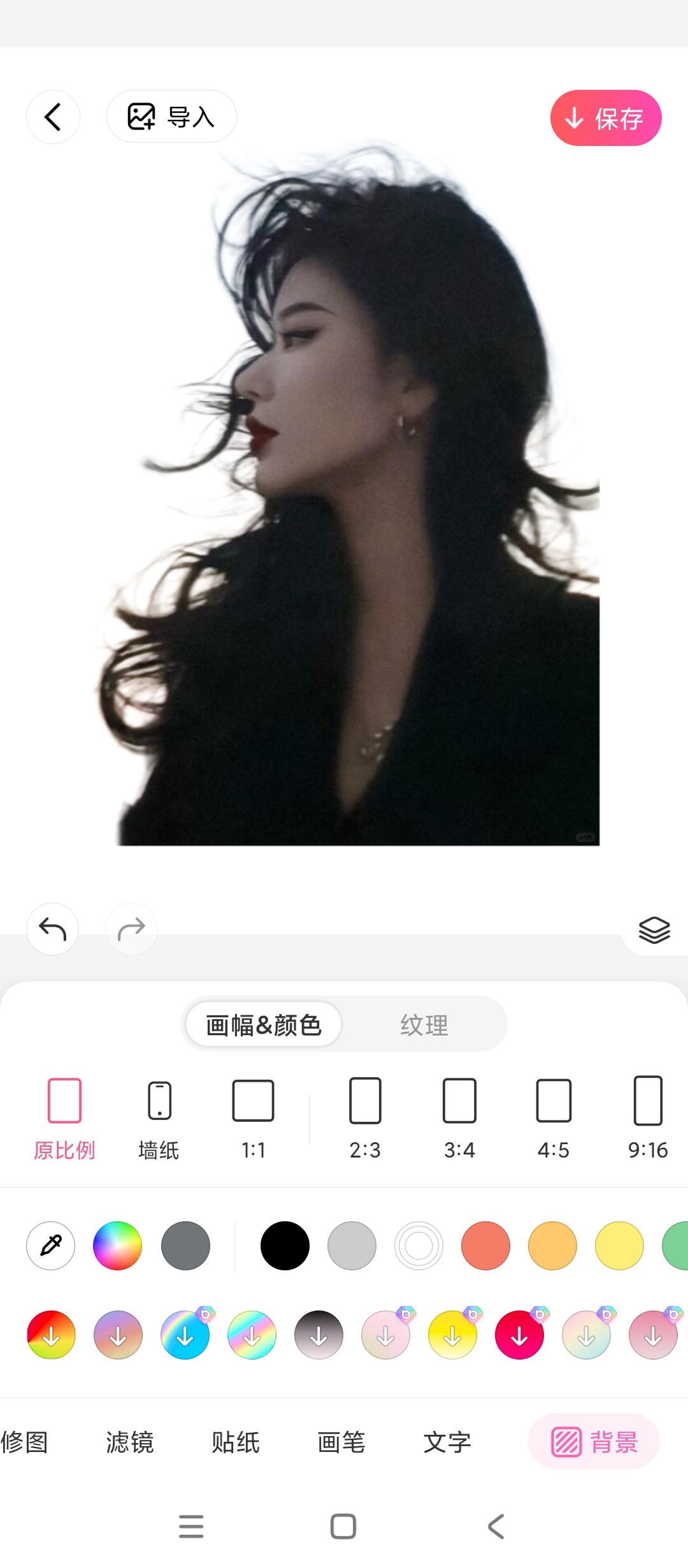Open the layers panel
The width and height of the screenshot is (688, 1568).
point(654,930)
